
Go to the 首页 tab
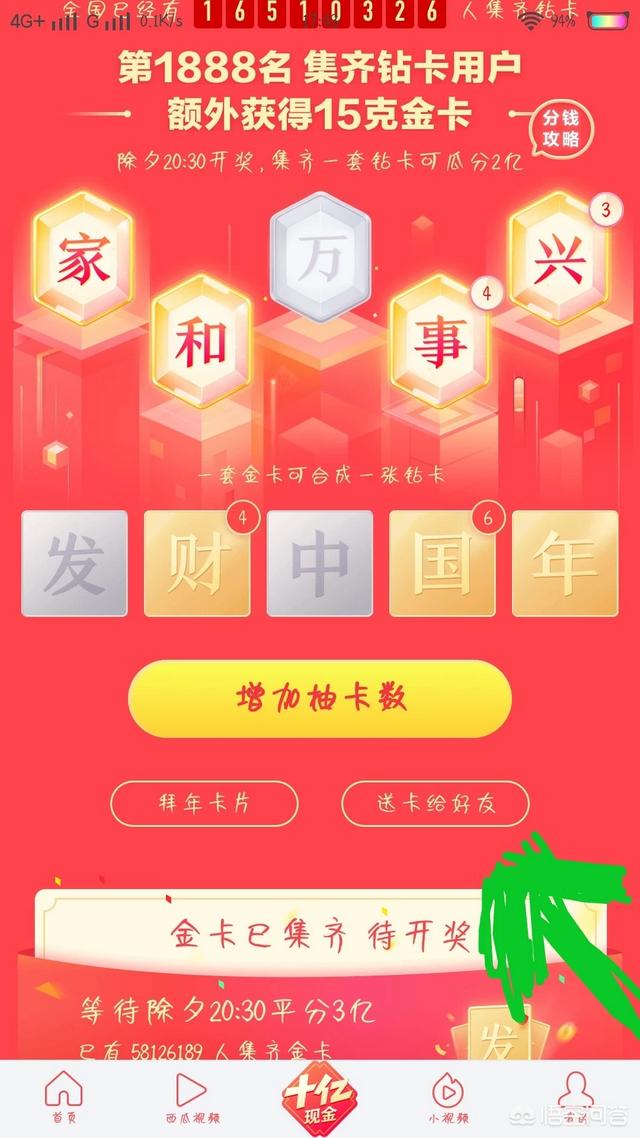pos(64,1098)
